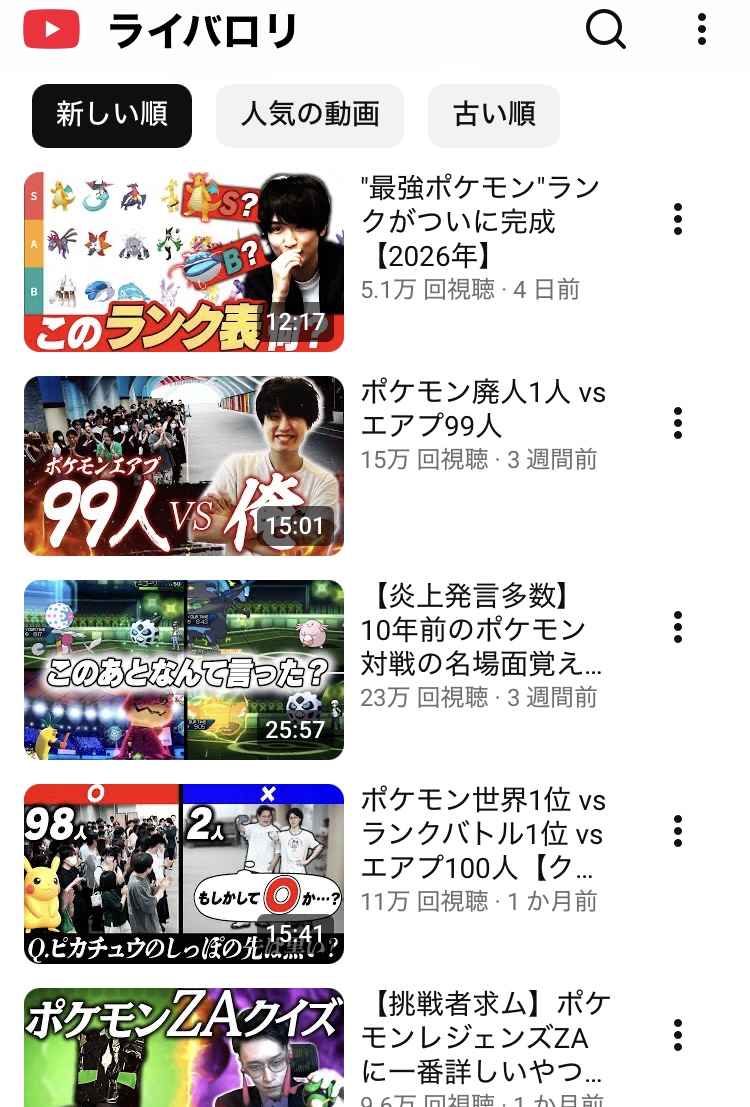Open options for the "最強ポケモン"ランク video

click(x=678, y=219)
